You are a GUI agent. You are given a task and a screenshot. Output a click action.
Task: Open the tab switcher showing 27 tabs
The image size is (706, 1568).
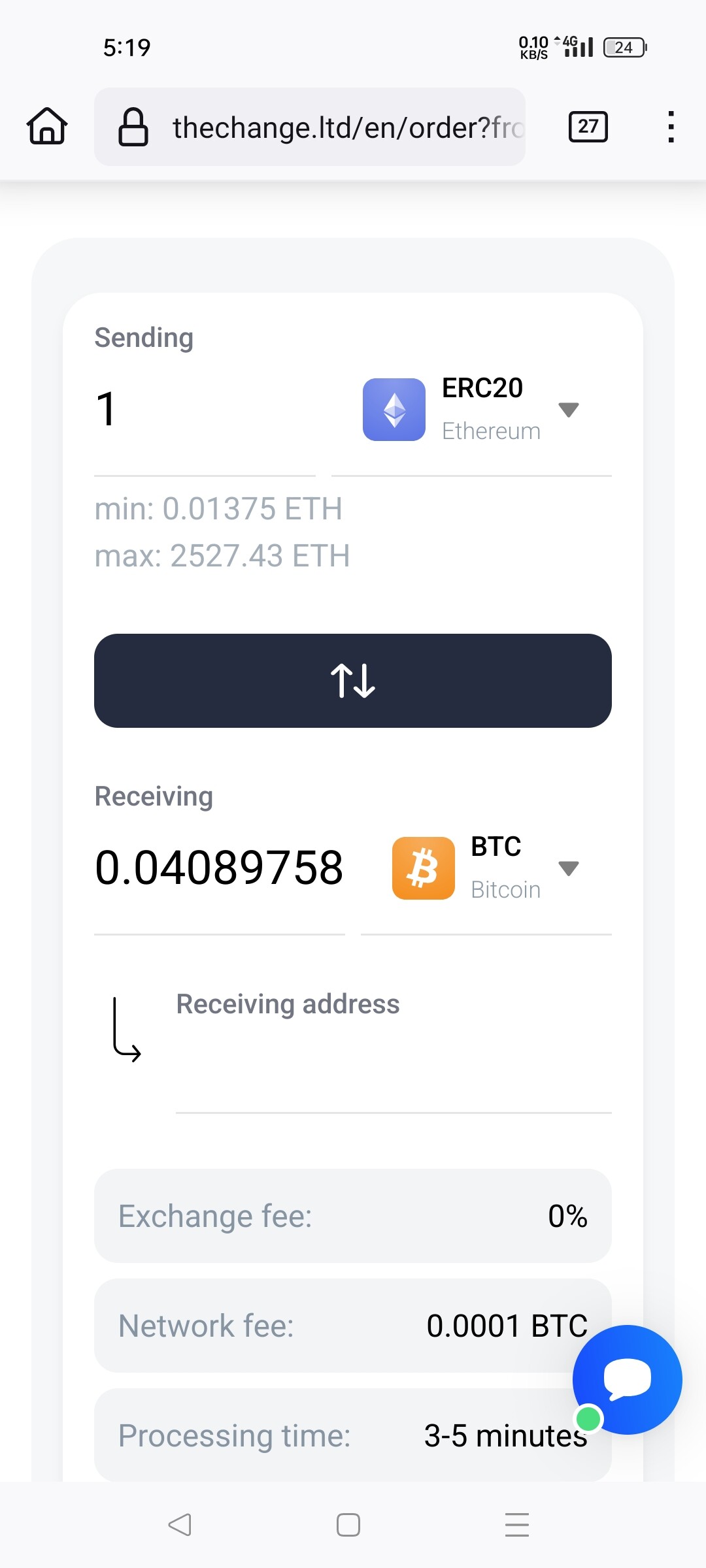[588, 127]
